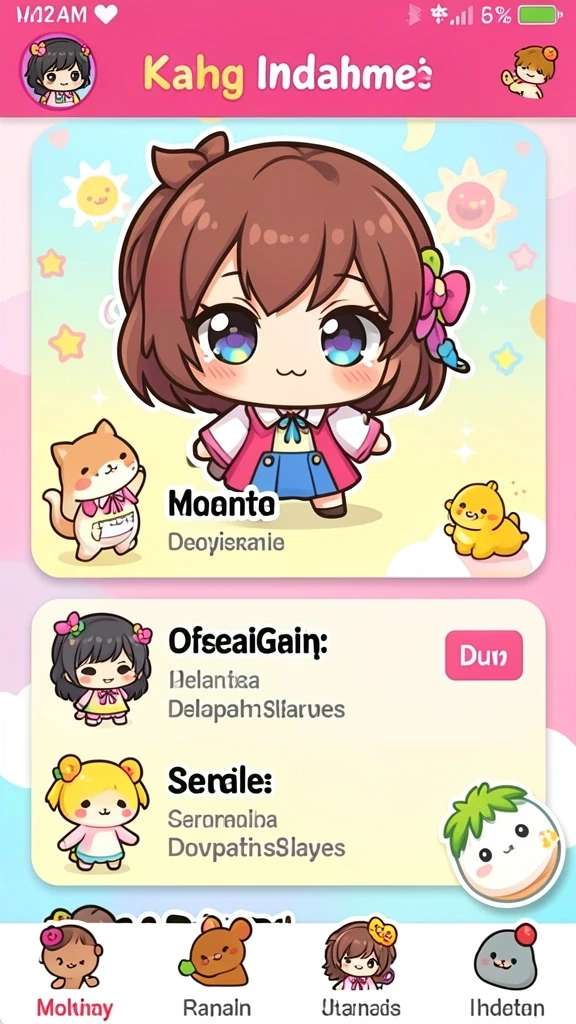
Task: Switch to the Moltinay tab
Action: click(x=74, y=971)
